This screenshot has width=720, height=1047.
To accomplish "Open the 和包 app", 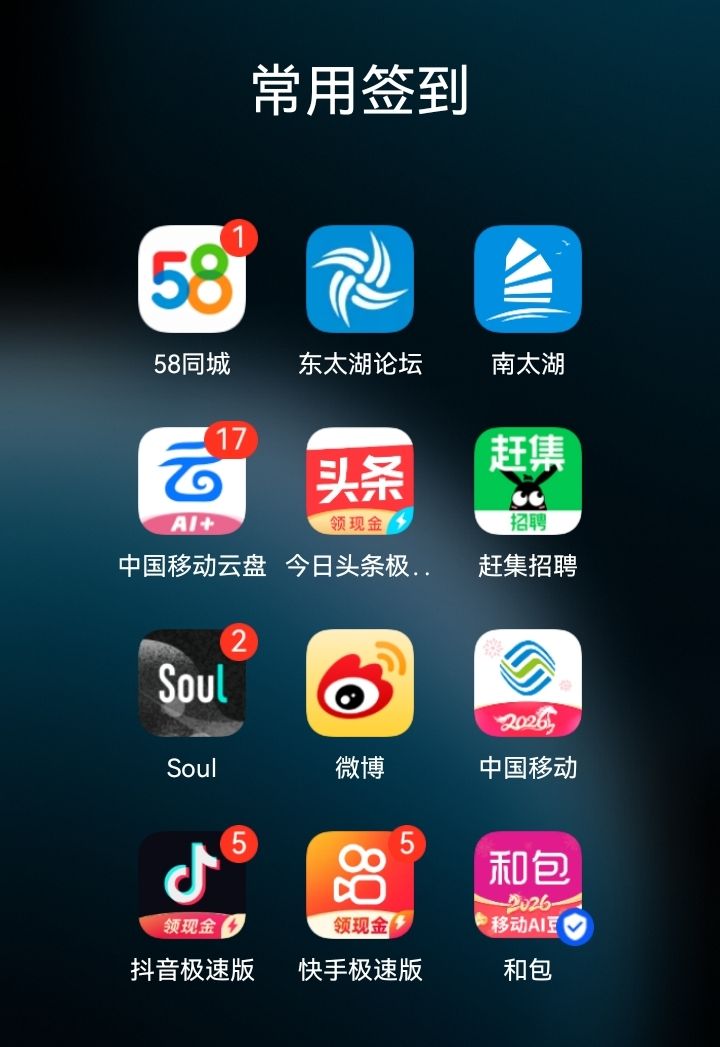I will click(x=528, y=885).
